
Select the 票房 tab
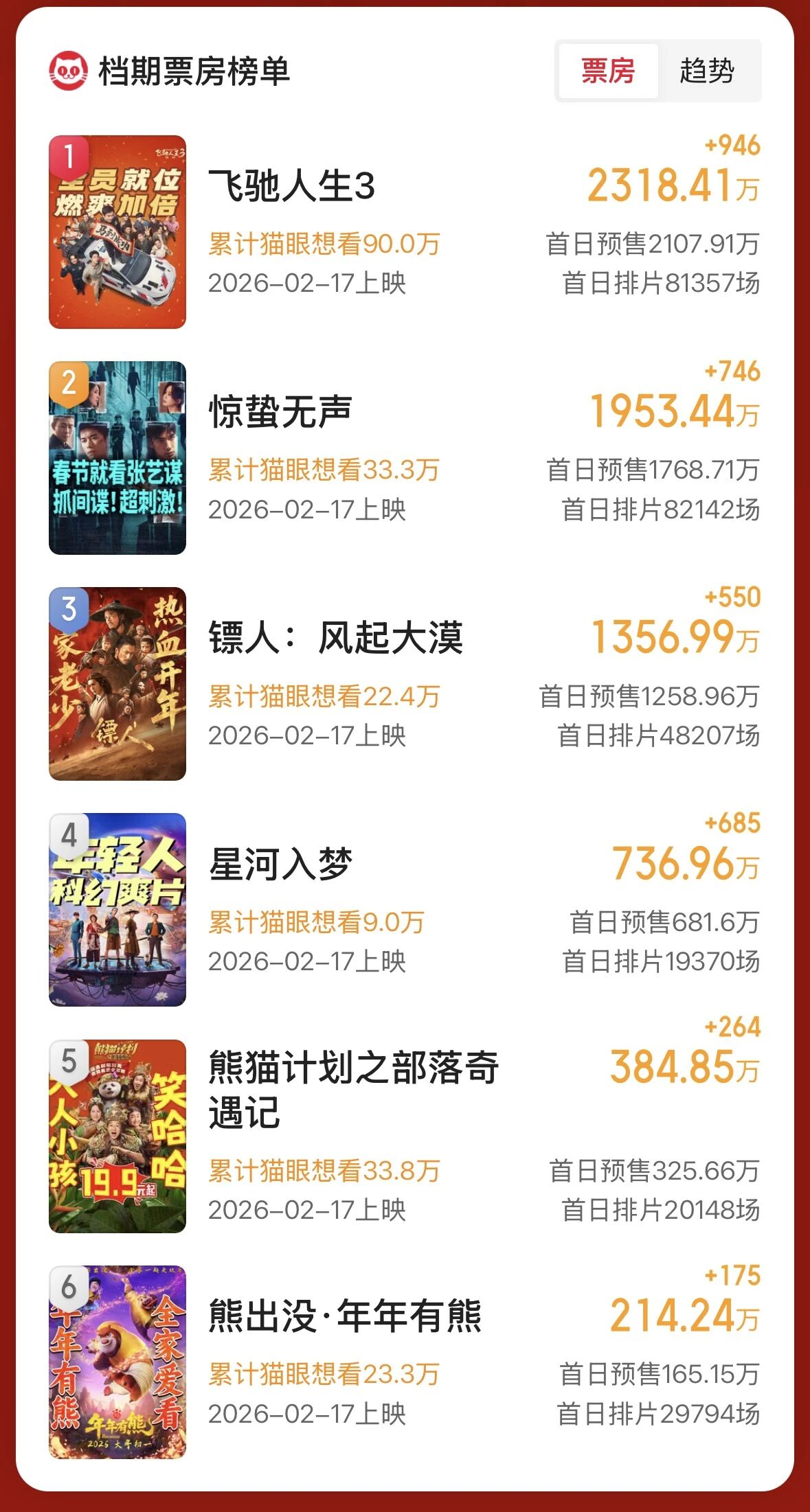coord(608,71)
